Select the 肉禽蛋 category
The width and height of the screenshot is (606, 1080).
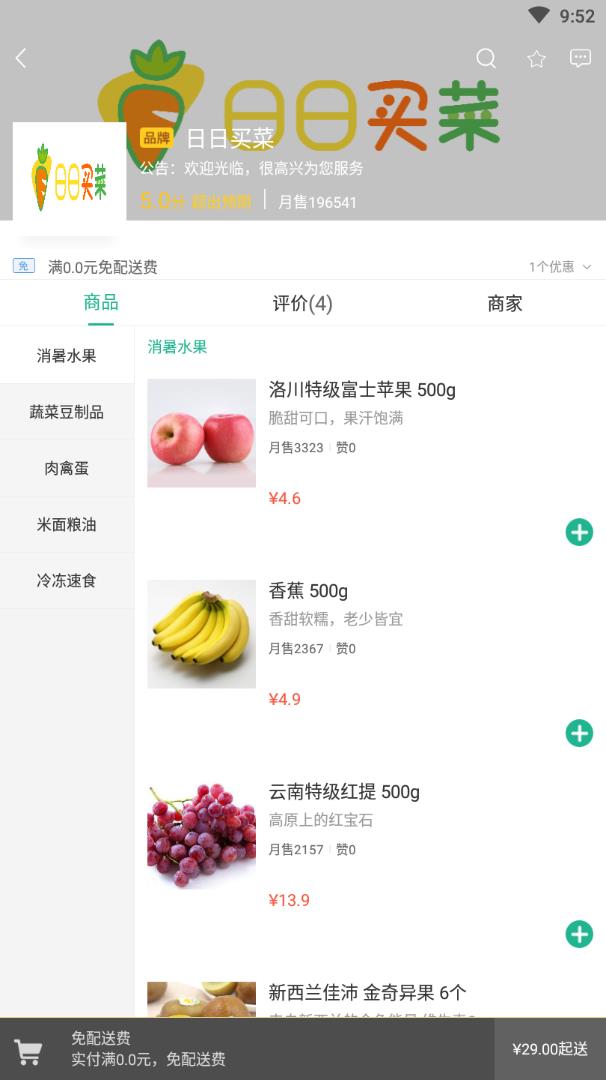67,468
